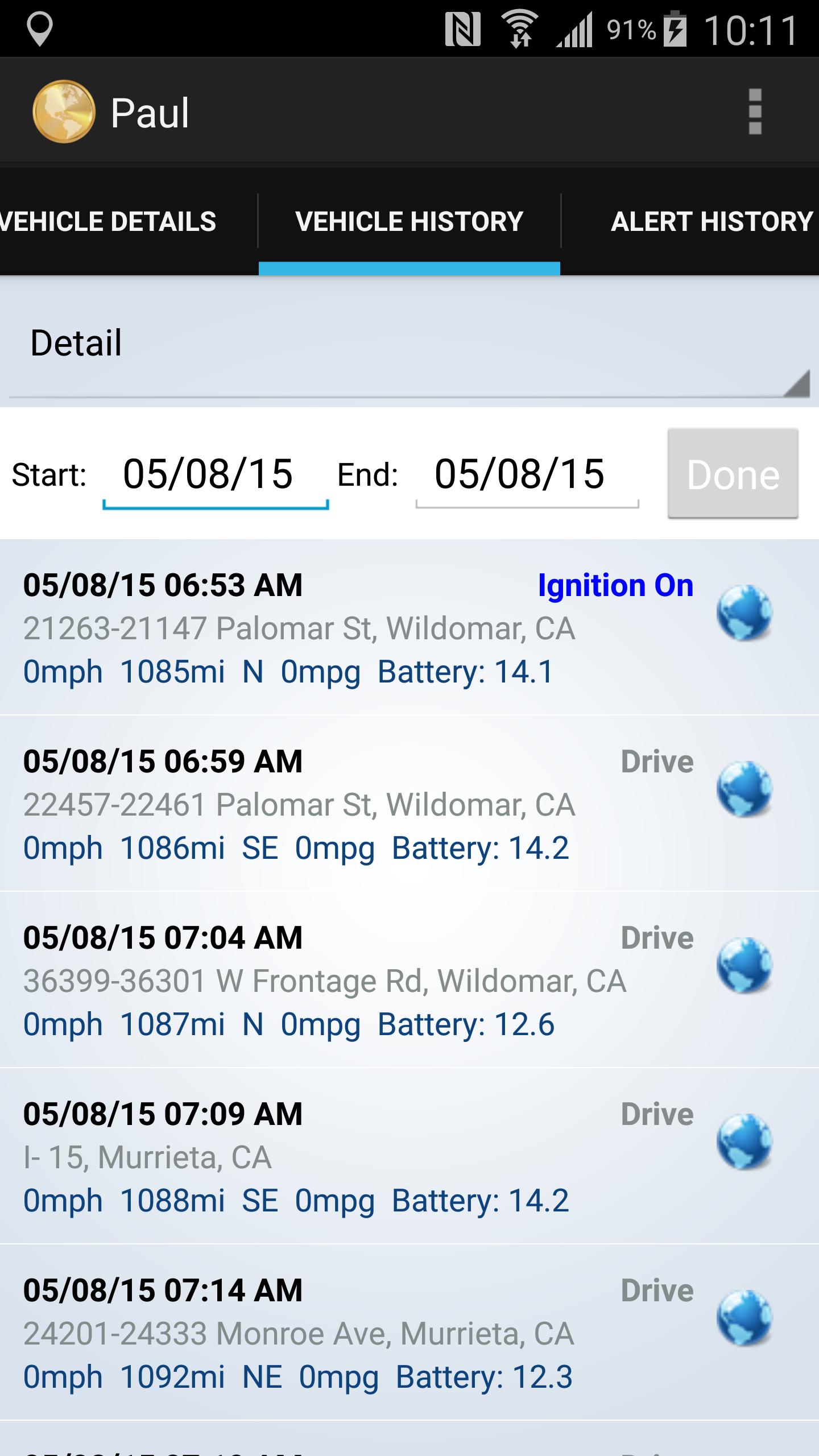Edit the Start date field
Viewport: 819px width, 1456px height.
[x=216, y=474]
